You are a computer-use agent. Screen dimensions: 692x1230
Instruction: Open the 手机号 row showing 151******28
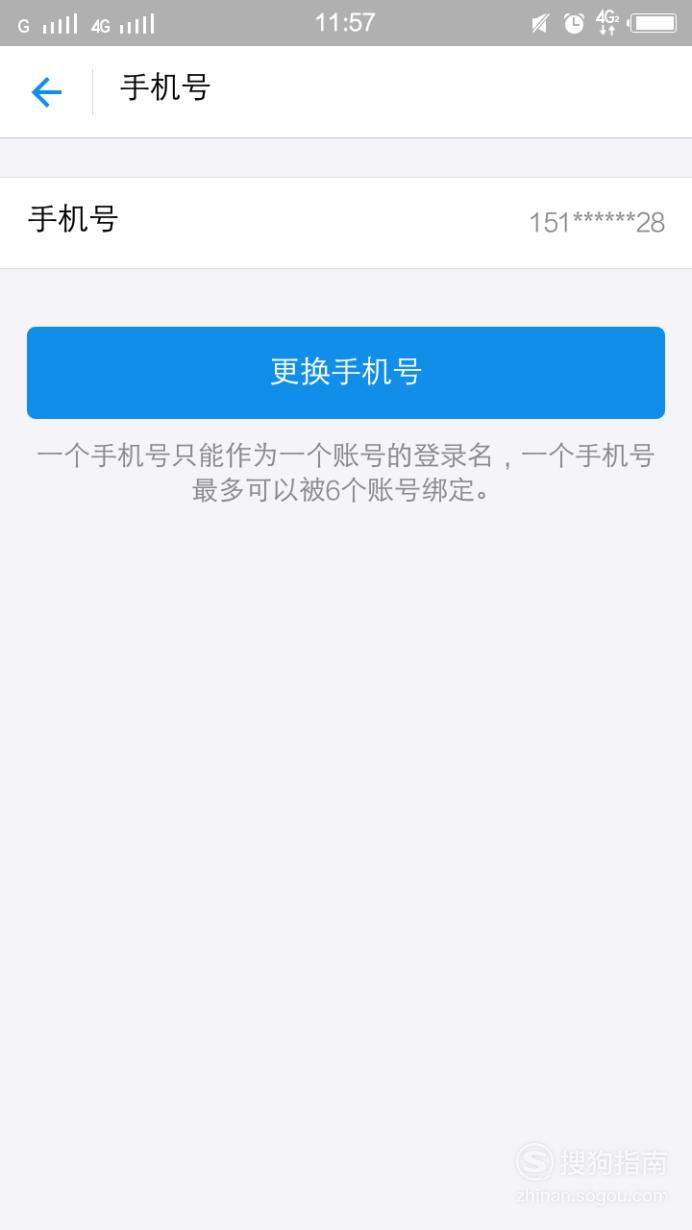346,222
